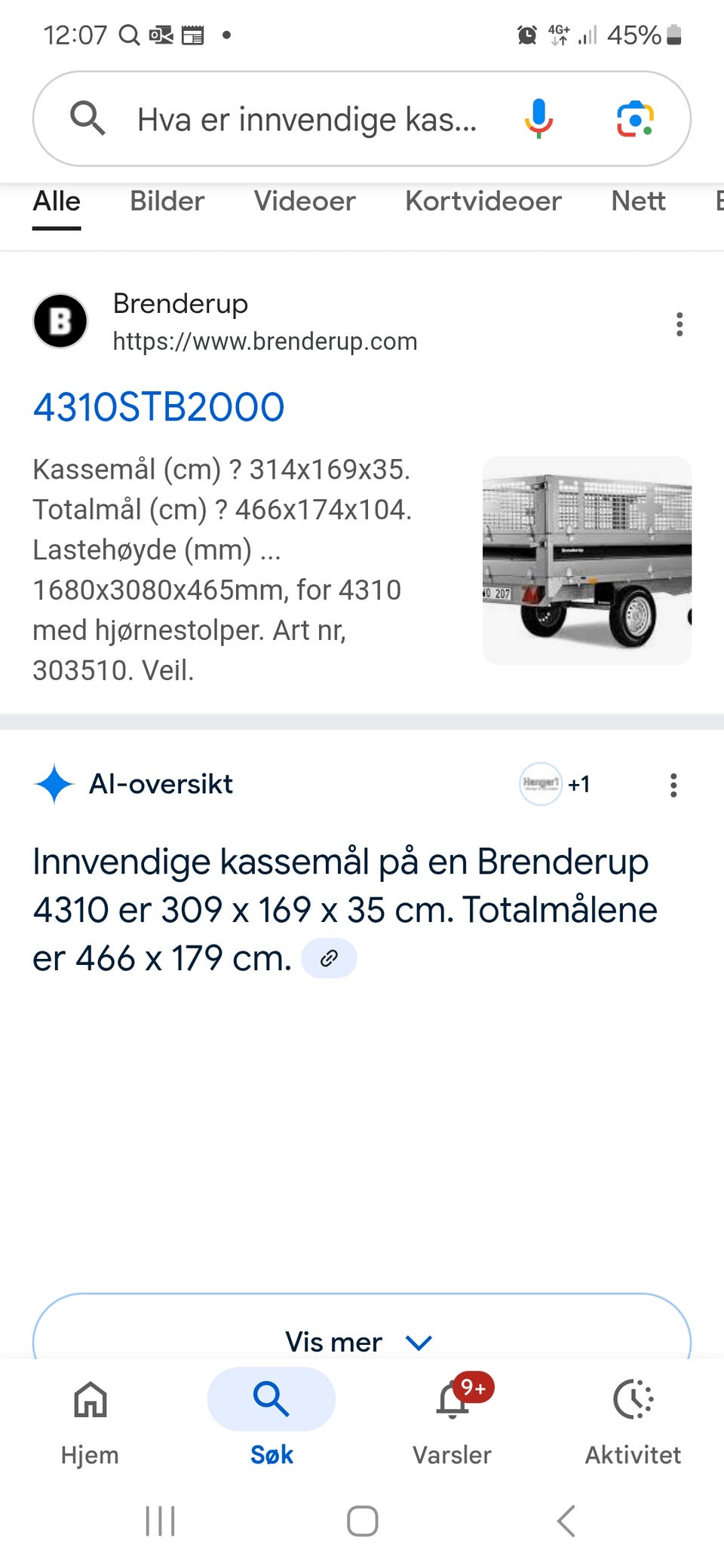Select the Nett tab
The width and height of the screenshot is (724, 1568).
[x=637, y=201]
